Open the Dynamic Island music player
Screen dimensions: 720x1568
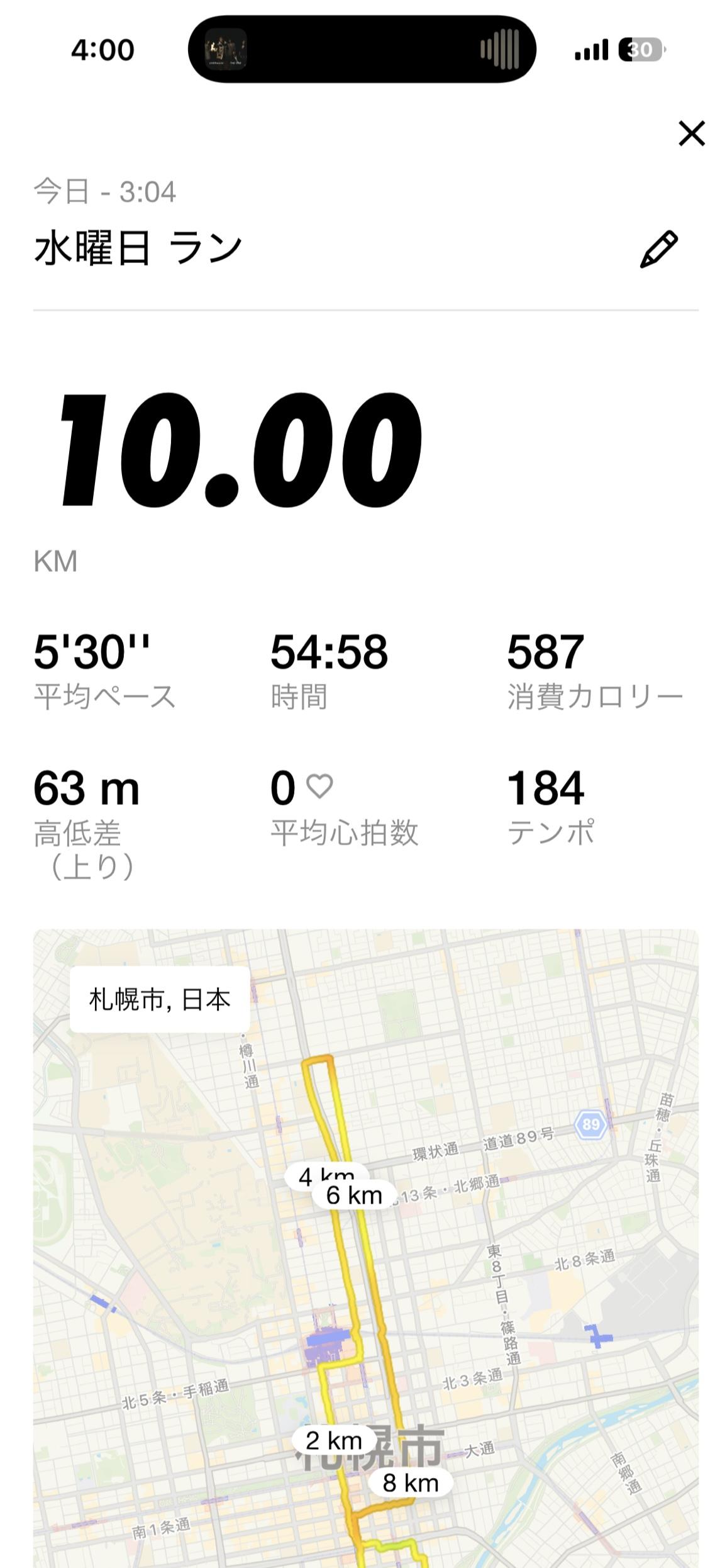pos(362,49)
